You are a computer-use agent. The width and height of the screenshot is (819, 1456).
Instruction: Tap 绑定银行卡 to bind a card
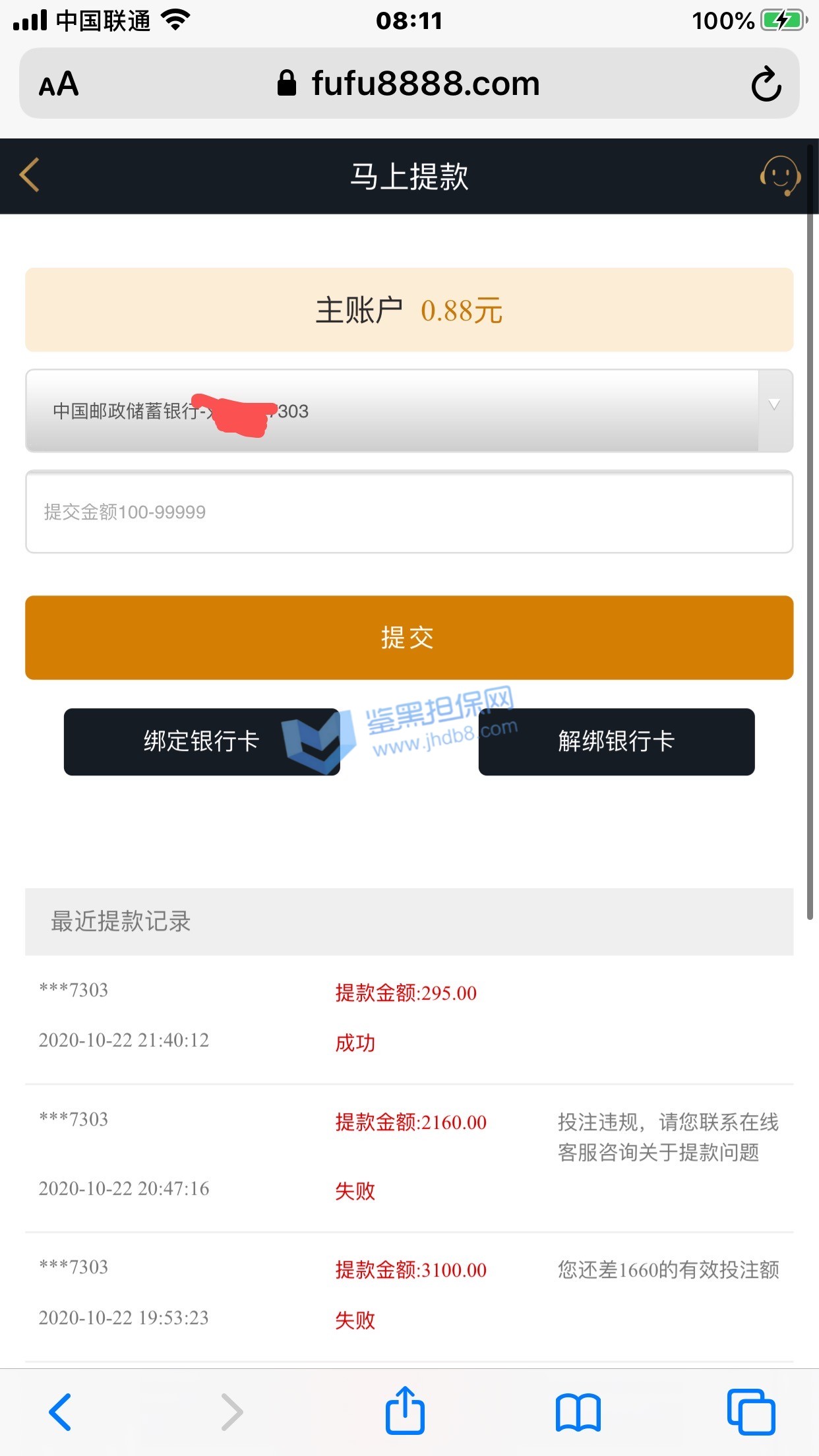coord(202,741)
